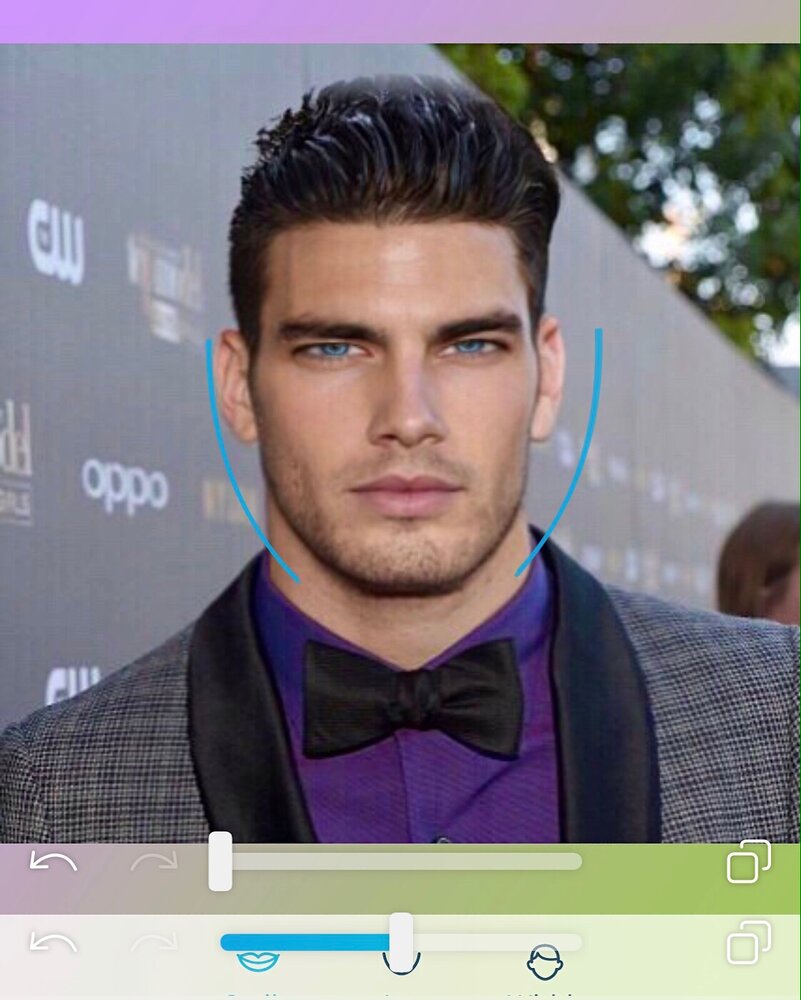Select the face width tool
Image resolution: width=801 pixels, height=1000 pixels.
click(x=545, y=965)
